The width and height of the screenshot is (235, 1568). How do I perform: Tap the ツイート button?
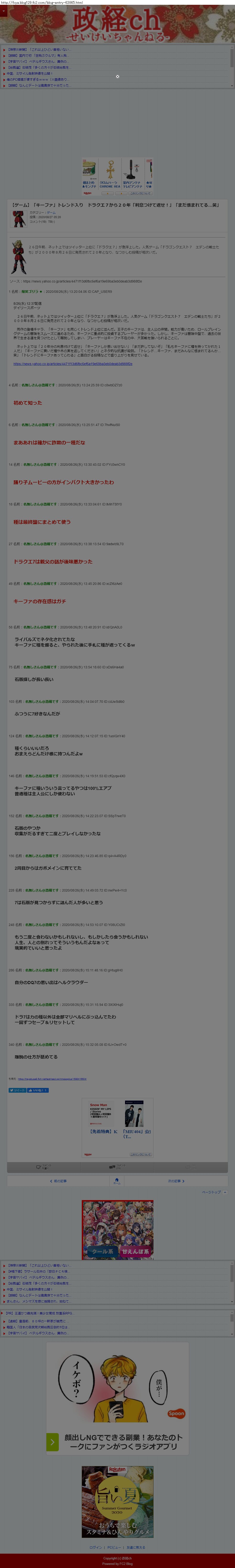pos(16,1090)
